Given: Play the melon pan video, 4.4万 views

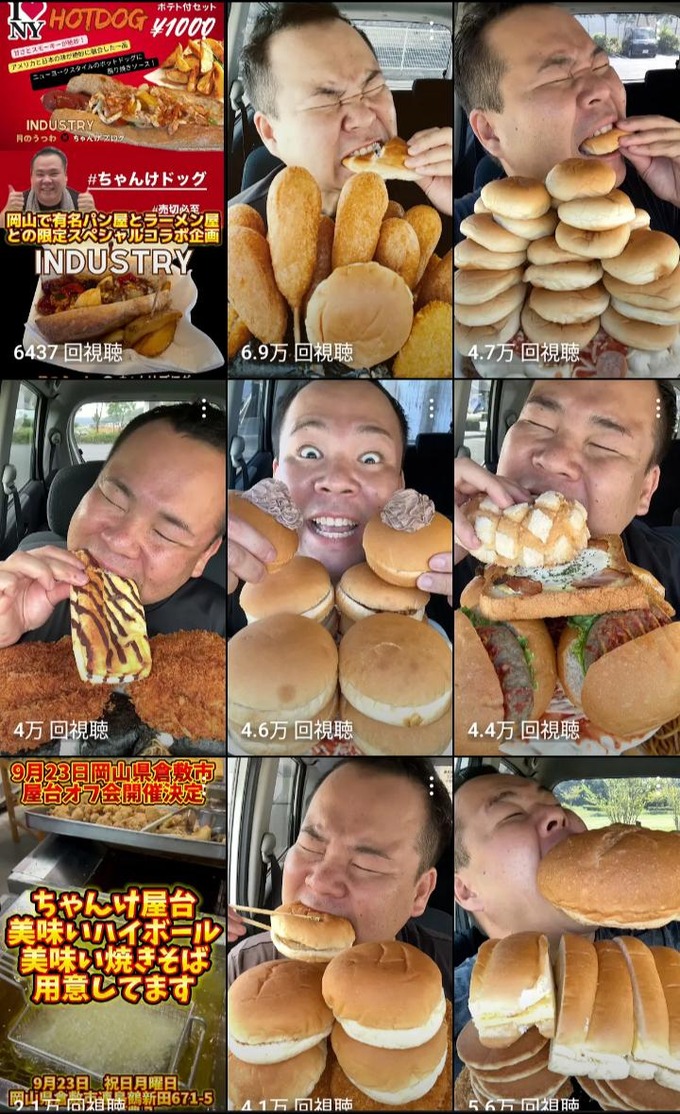Looking at the screenshot, I should pyautogui.click(x=567, y=567).
